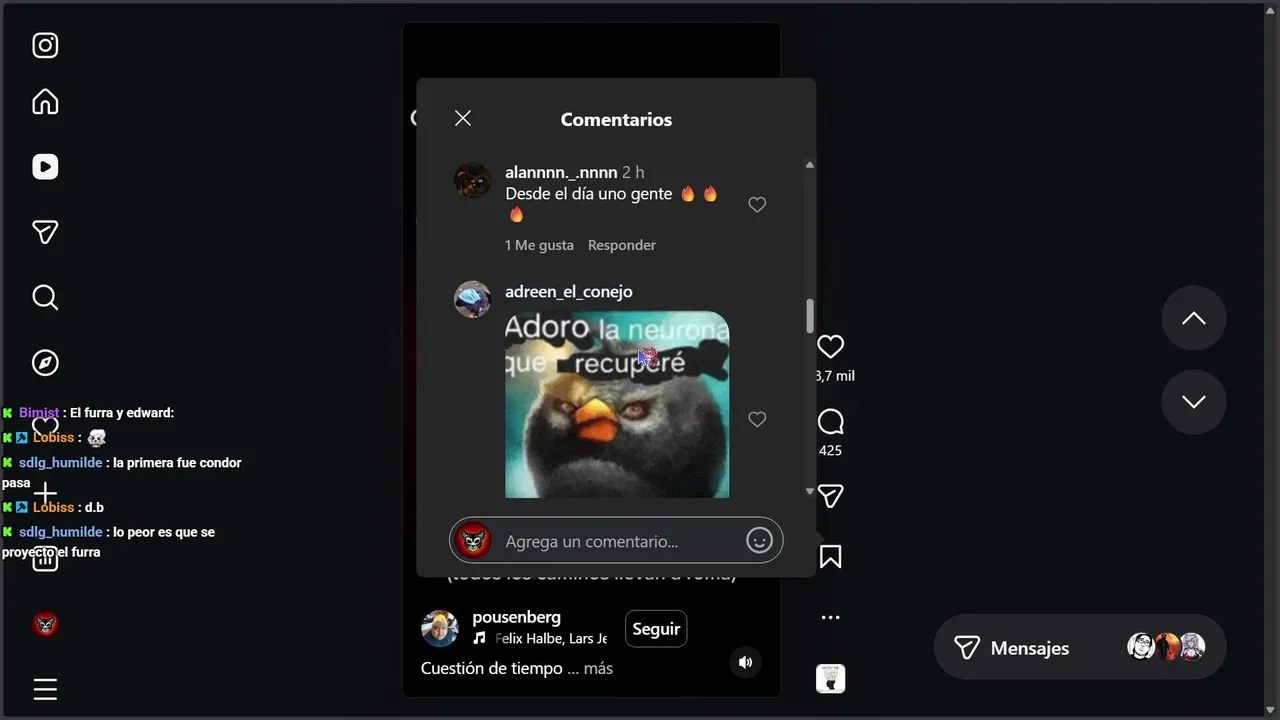Expand caption with the más link
Screen dimensions: 1280x720
598,668
